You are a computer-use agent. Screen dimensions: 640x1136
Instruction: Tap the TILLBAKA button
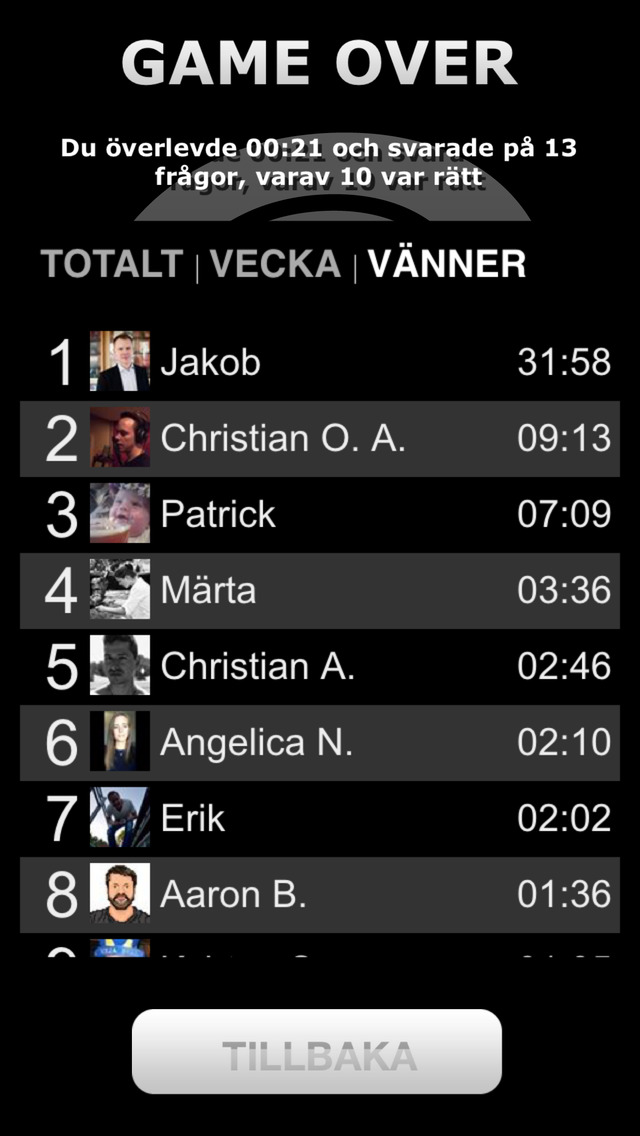317,1052
